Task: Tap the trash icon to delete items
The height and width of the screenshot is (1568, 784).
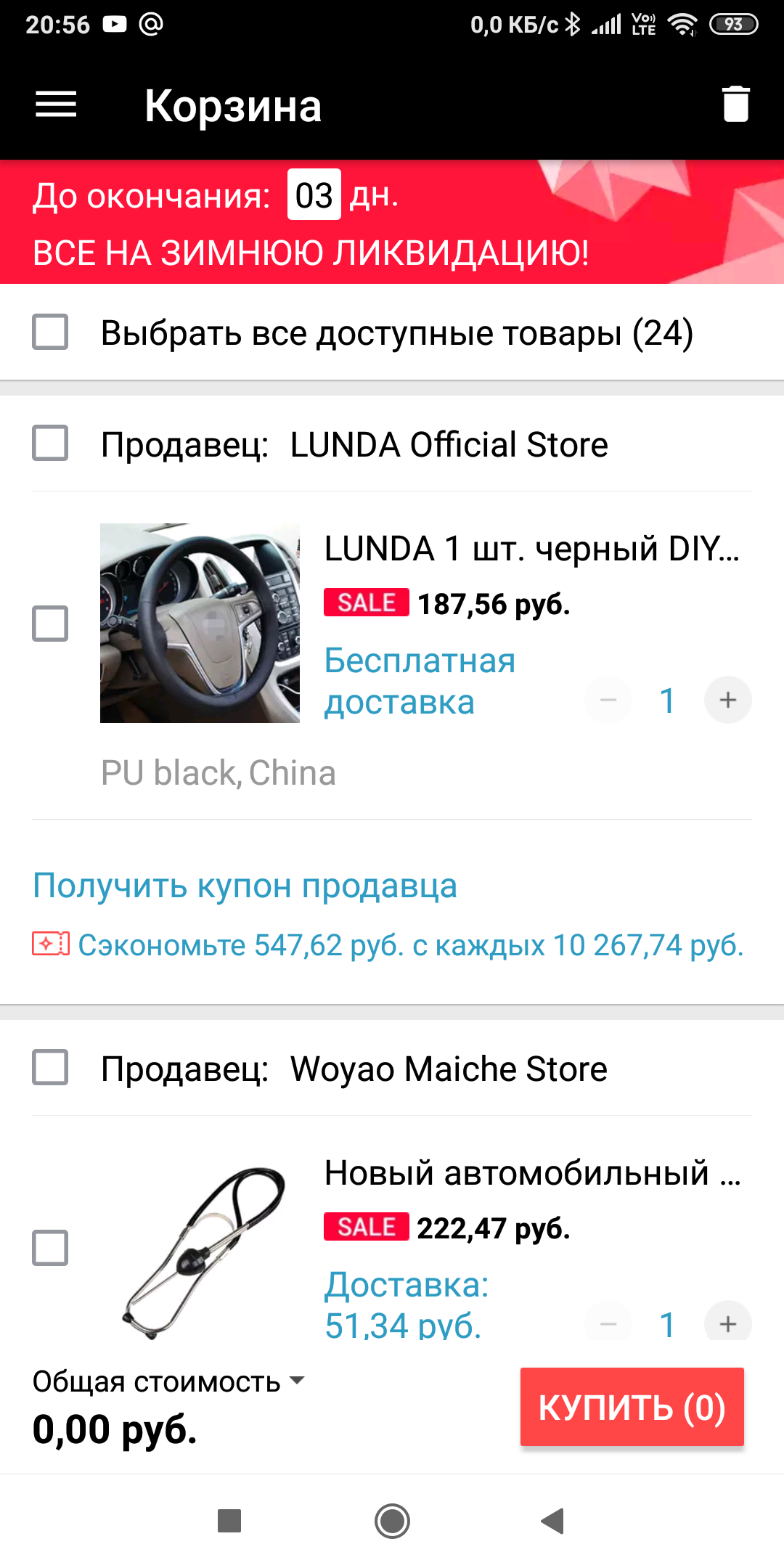Action: tap(735, 105)
